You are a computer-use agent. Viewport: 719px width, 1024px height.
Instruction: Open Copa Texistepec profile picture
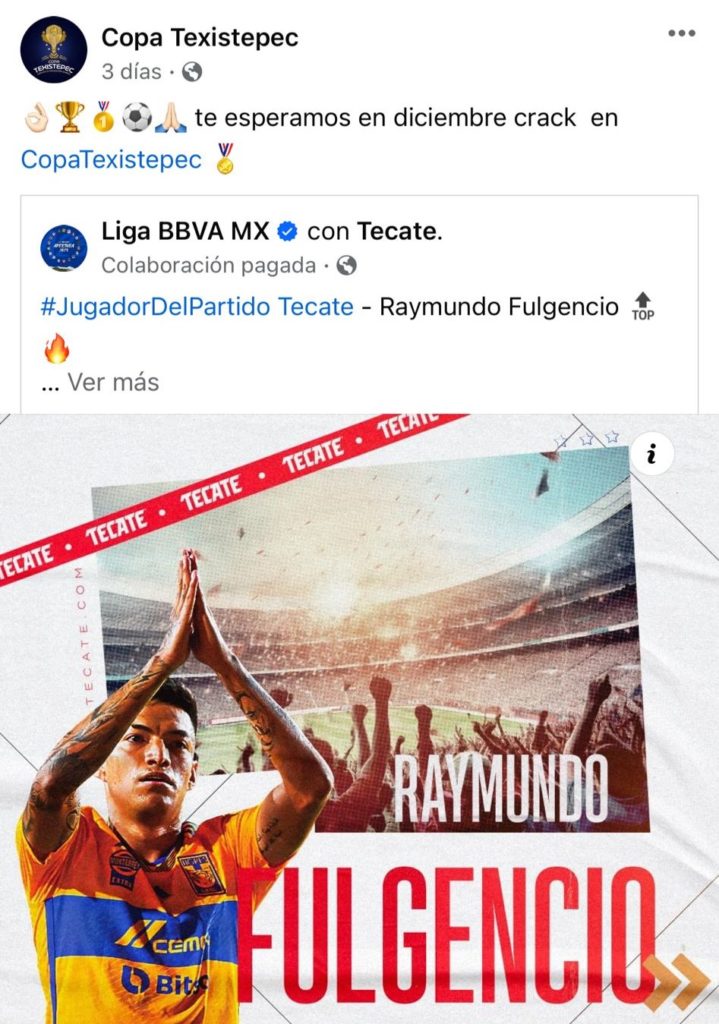[x=54, y=49]
